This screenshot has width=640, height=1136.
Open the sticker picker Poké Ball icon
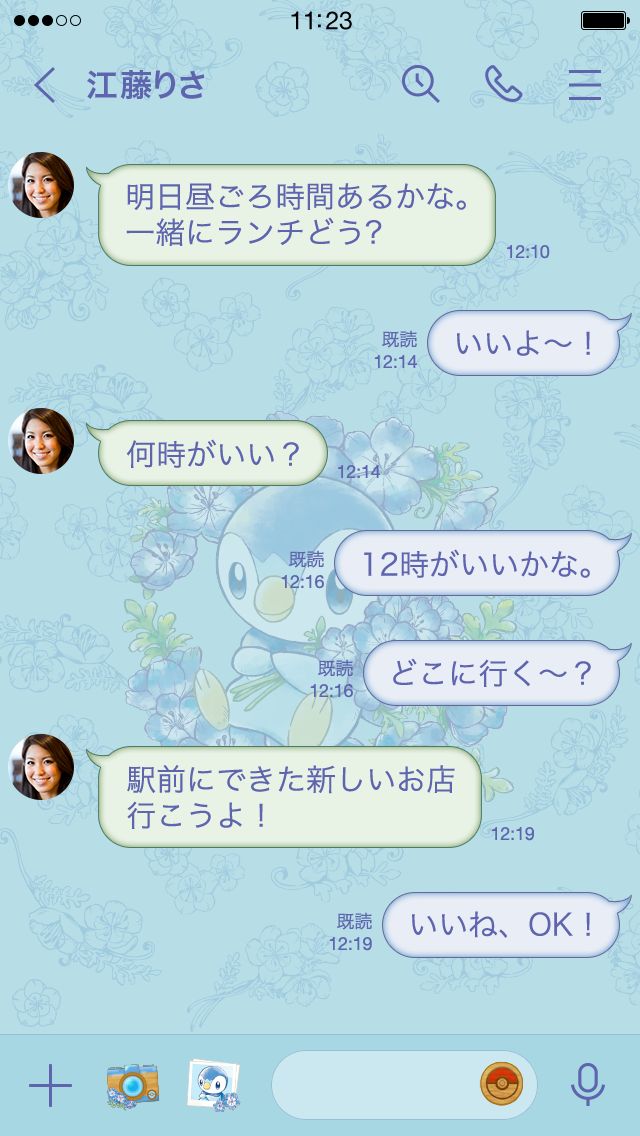coord(501,1085)
